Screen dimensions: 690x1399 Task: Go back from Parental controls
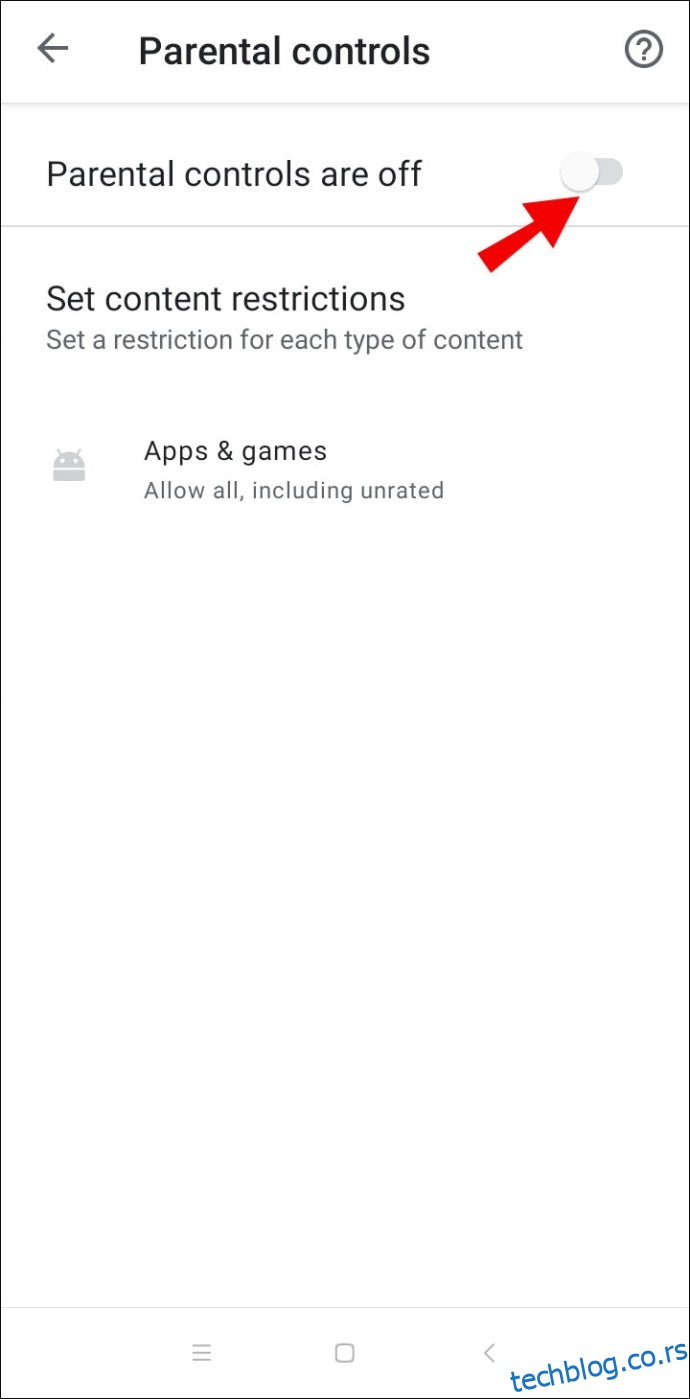(x=52, y=49)
